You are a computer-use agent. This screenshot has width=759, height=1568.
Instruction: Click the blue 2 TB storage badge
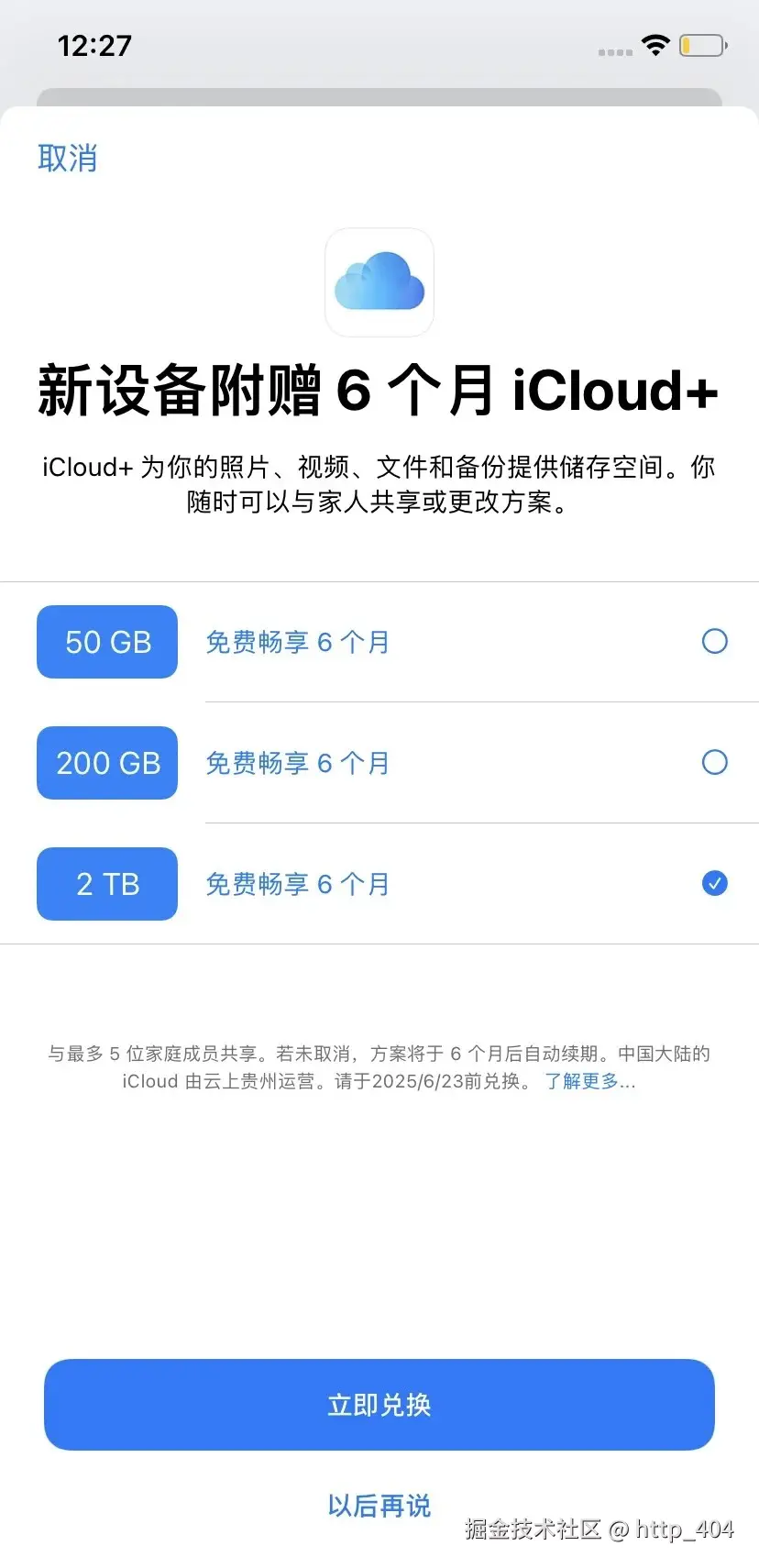pos(106,884)
